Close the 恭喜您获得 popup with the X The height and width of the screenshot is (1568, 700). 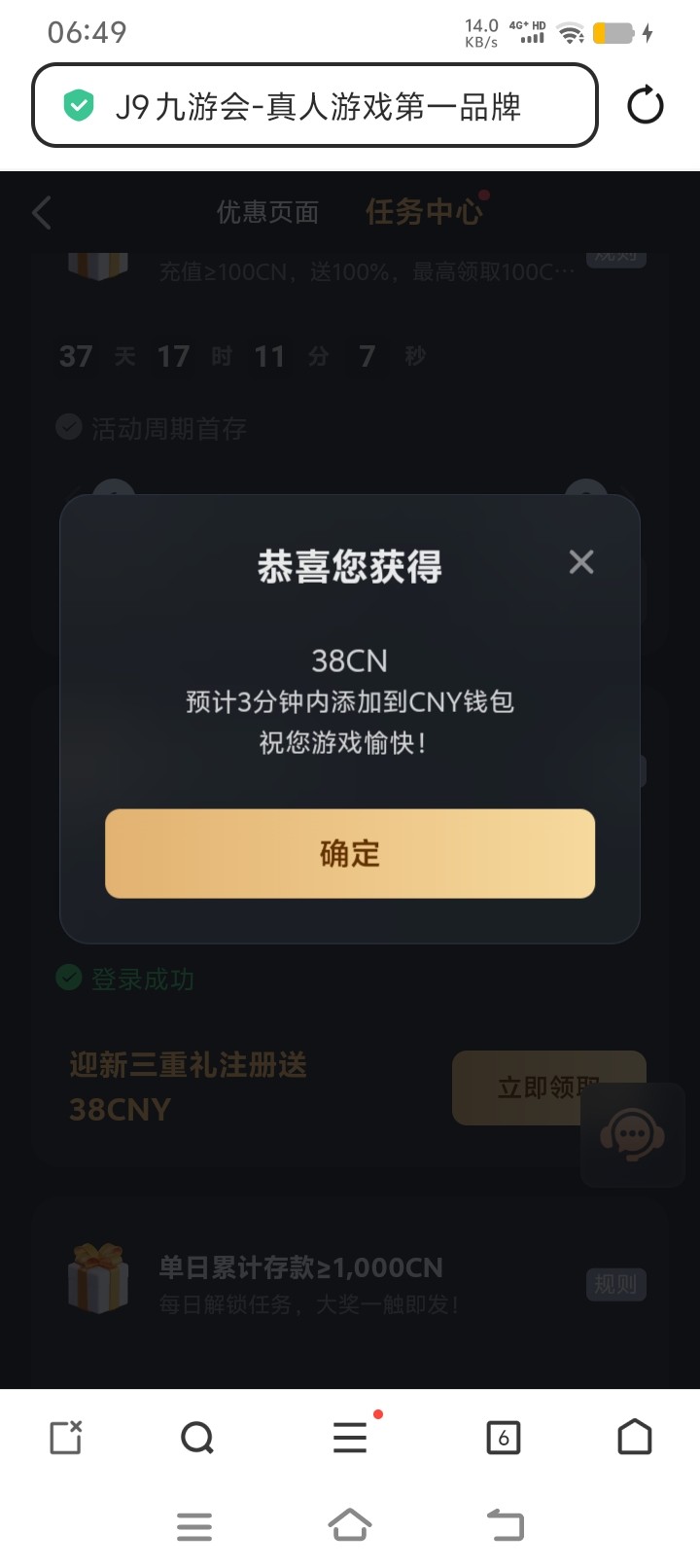[580, 561]
